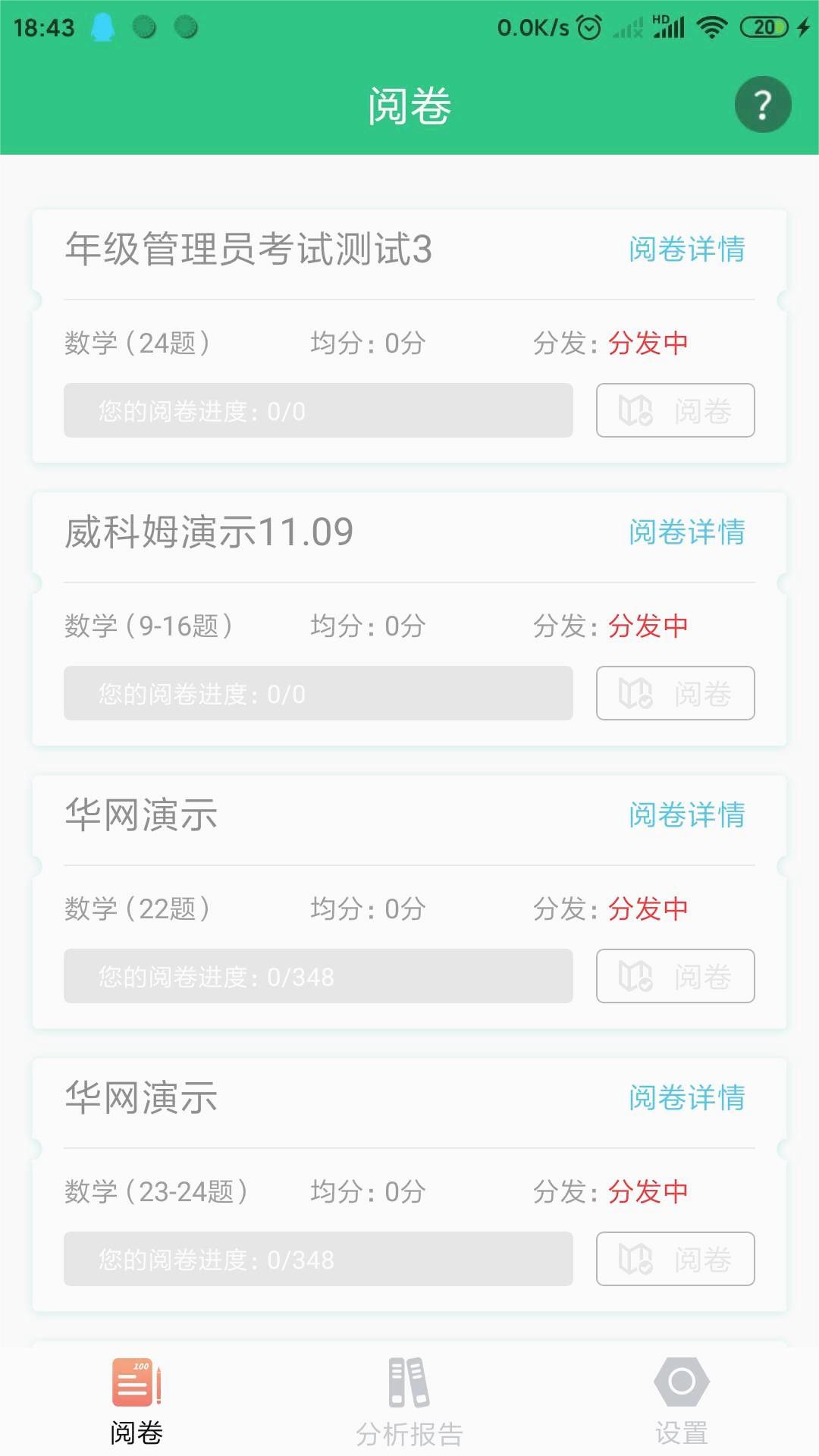Click progress bar showing 您的阅卷进度 0/0
The width and height of the screenshot is (819, 1456).
[x=317, y=411]
